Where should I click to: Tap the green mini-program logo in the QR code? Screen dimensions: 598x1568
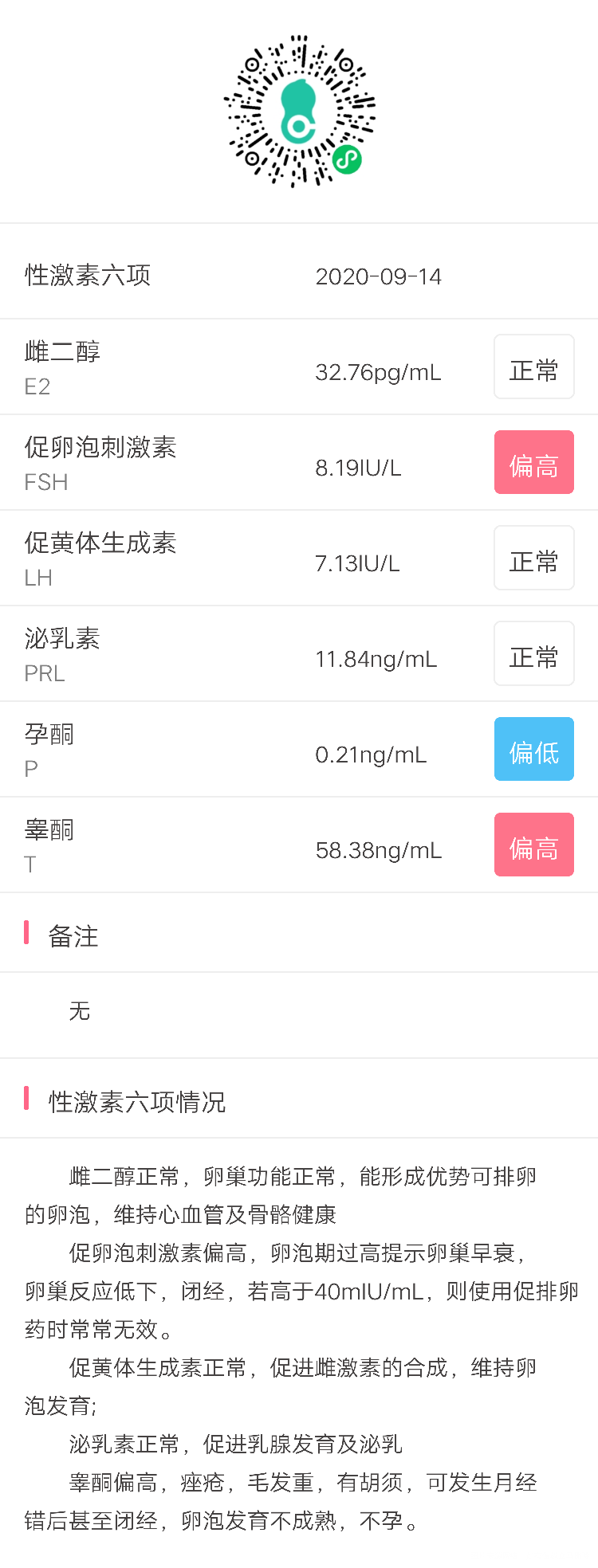348,158
